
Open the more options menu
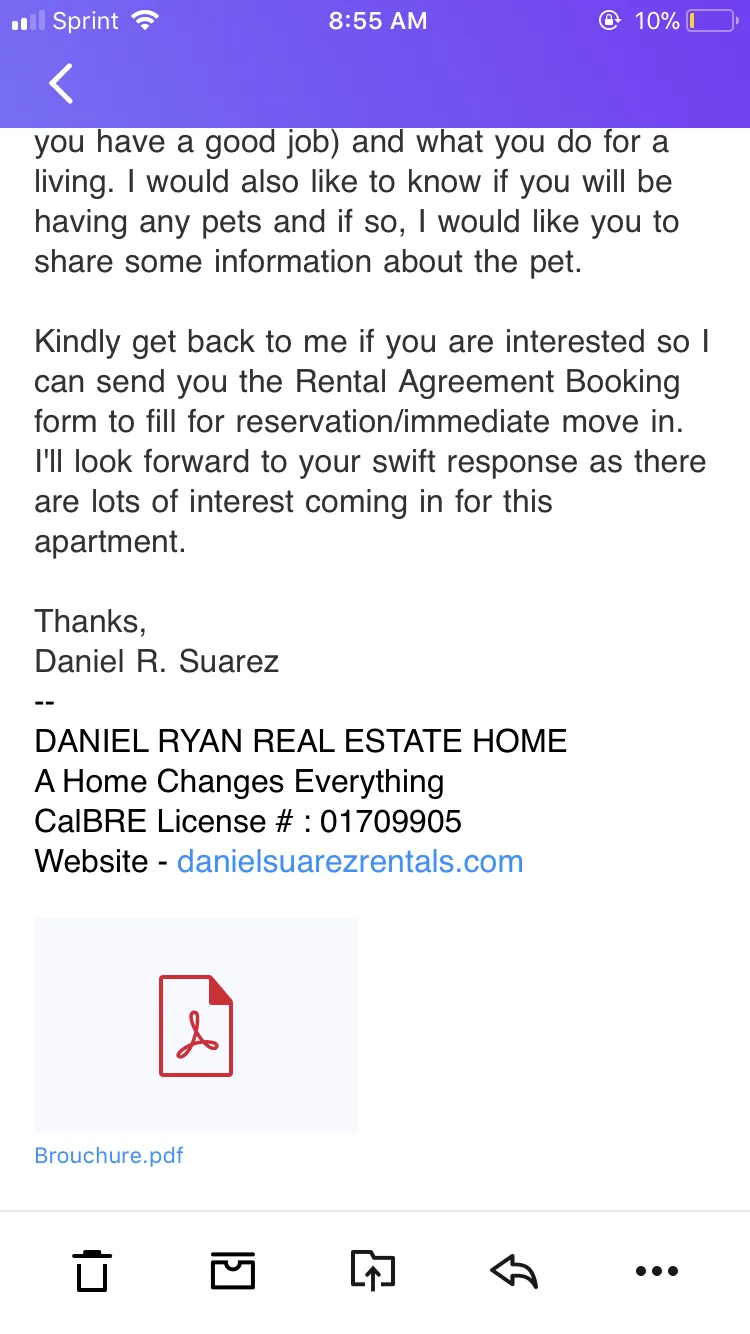tap(657, 1271)
